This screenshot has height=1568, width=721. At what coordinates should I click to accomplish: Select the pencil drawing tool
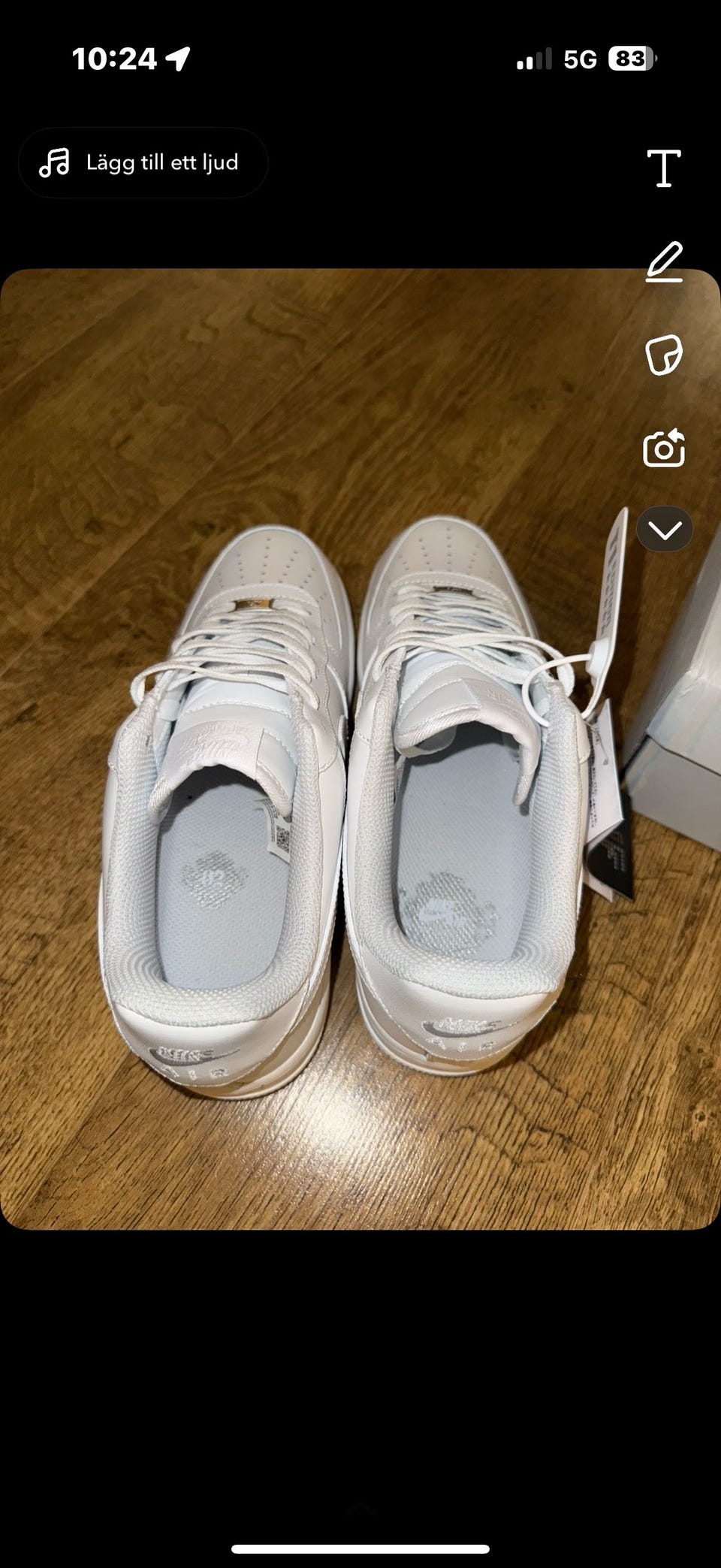tap(664, 261)
